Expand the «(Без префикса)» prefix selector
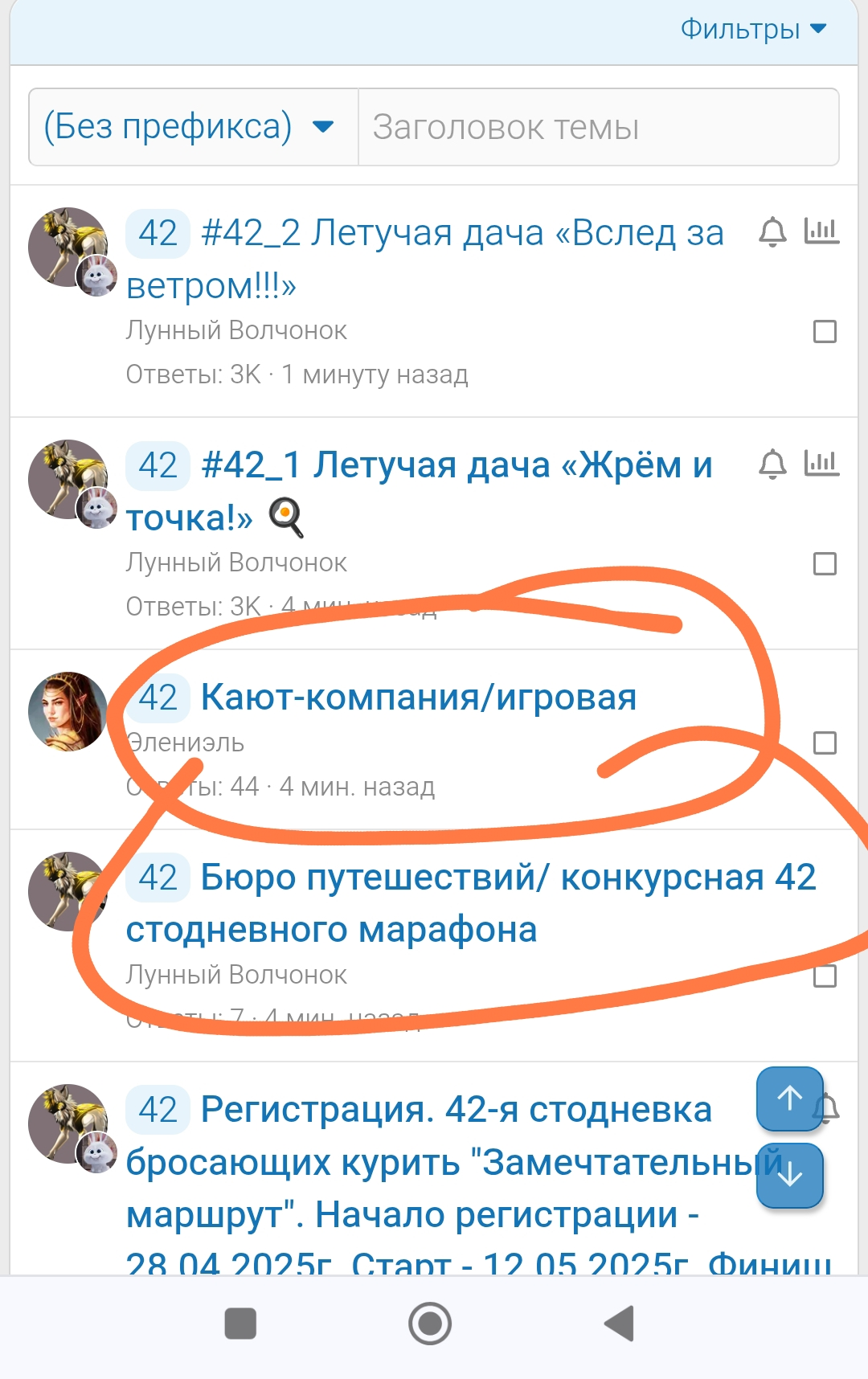Viewport: 868px width, 1379px height. click(x=190, y=127)
